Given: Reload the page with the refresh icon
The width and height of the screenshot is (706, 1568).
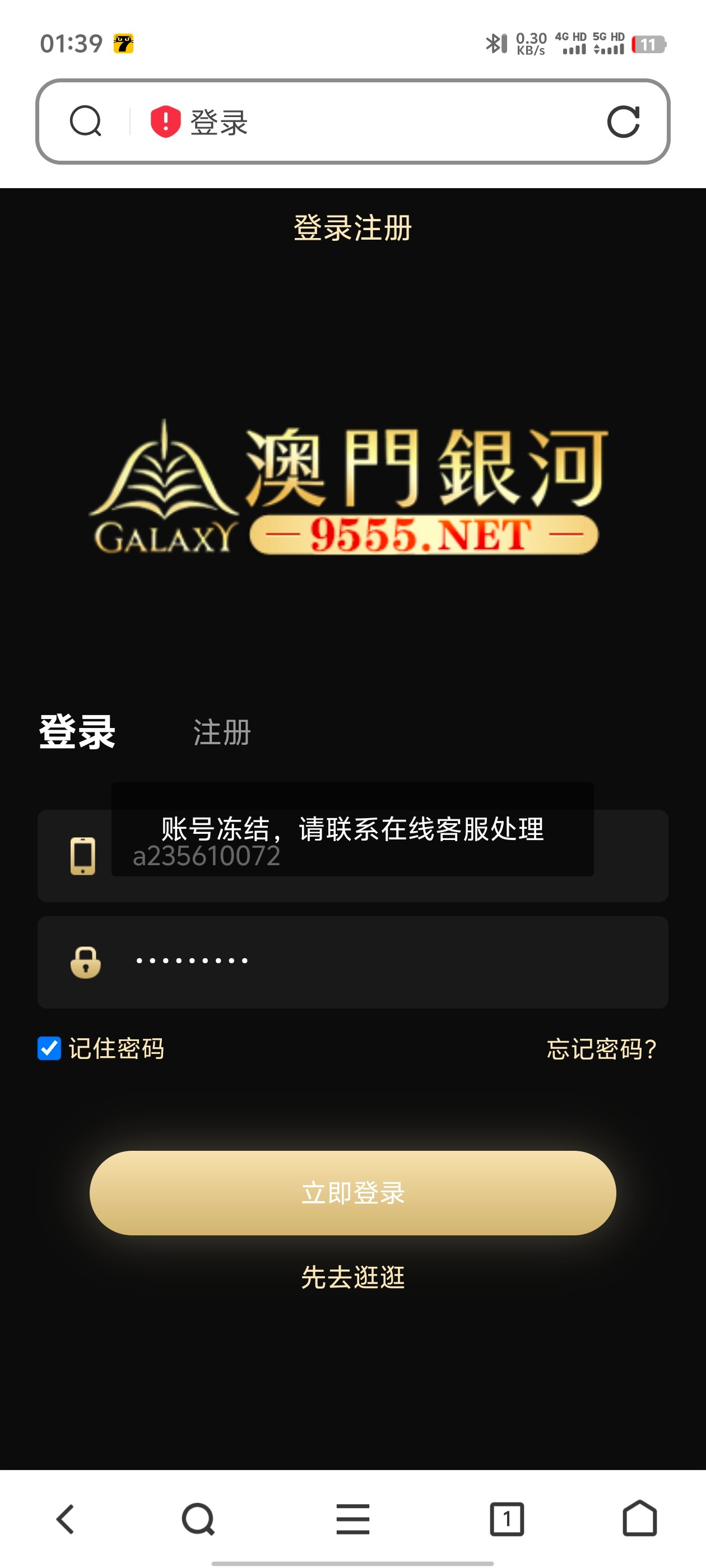Looking at the screenshot, I should [x=623, y=121].
